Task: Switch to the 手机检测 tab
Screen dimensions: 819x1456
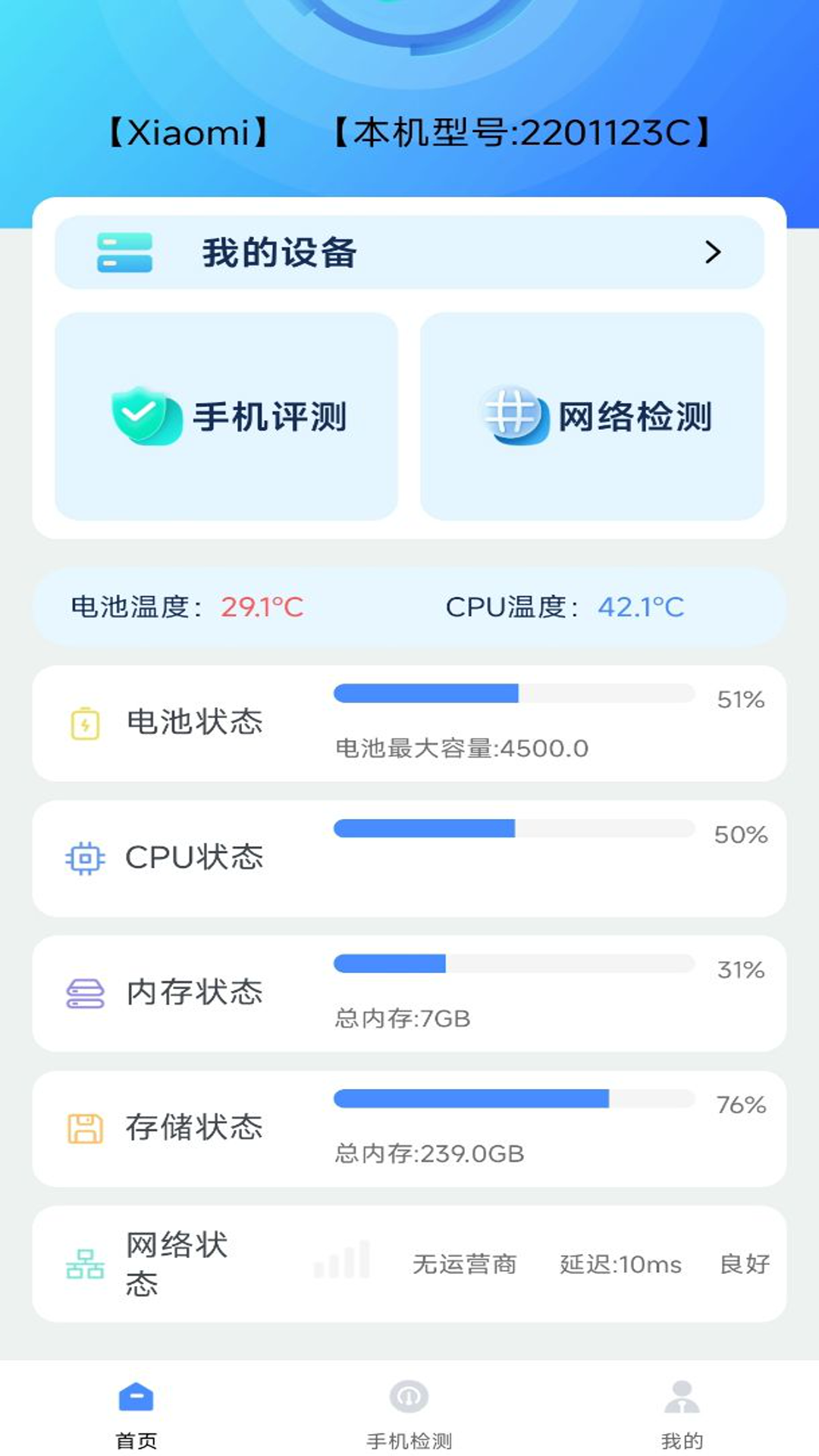Action: pos(409,1412)
